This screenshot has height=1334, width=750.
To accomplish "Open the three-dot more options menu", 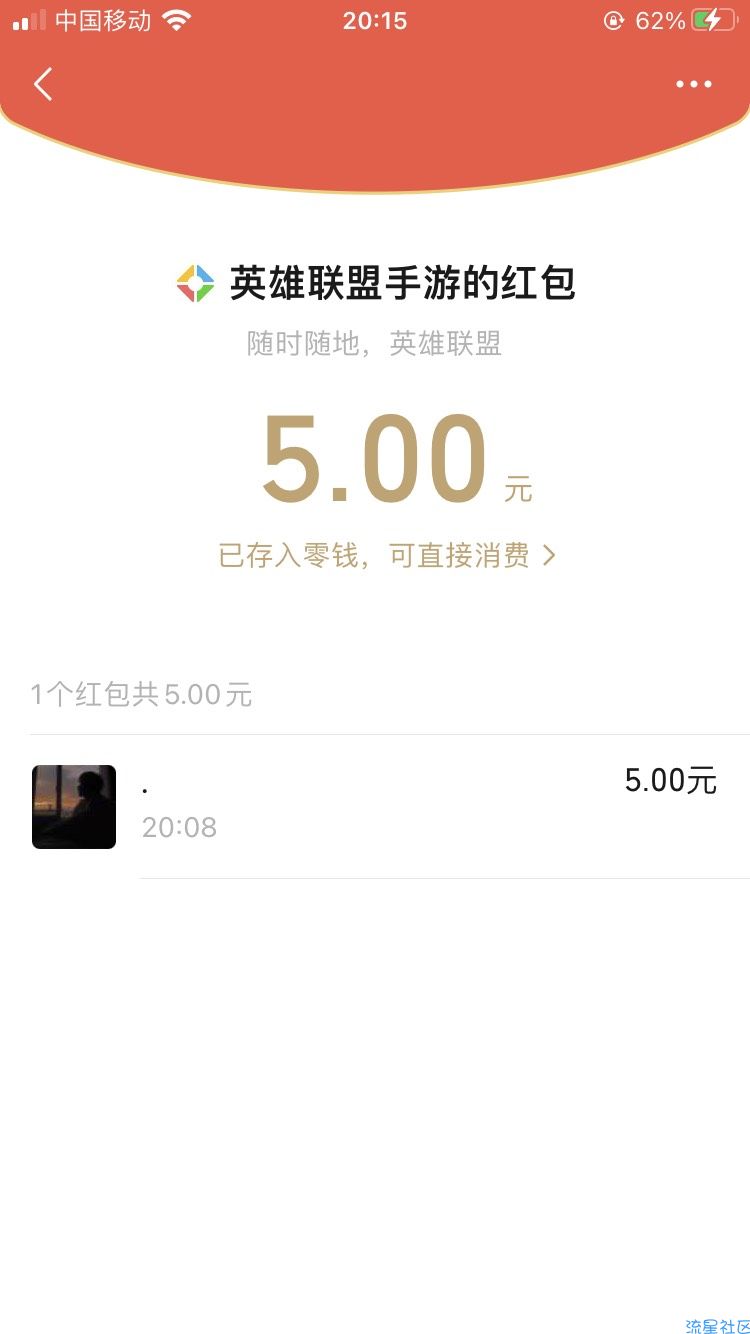I will (x=693, y=84).
